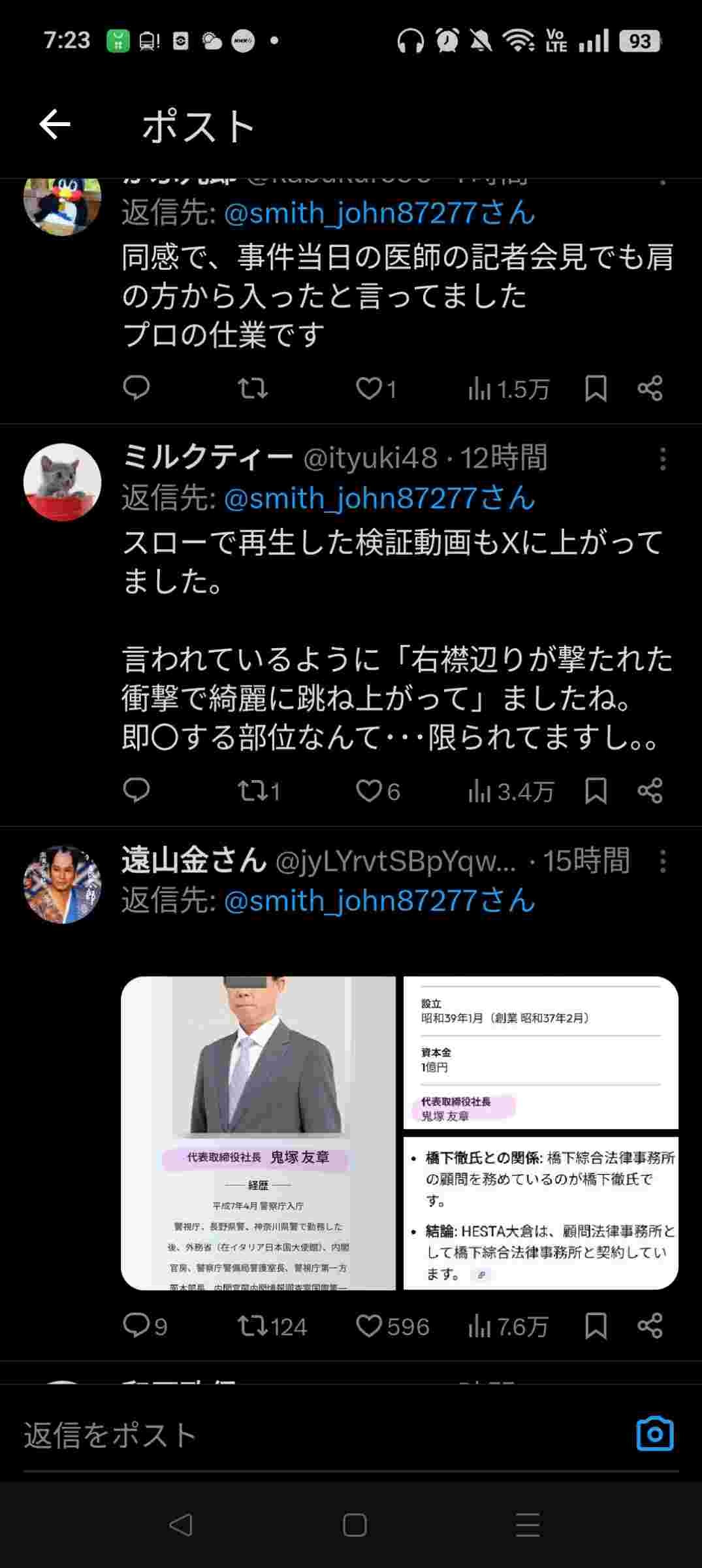
Task: Go back using the top arrow
Action: point(55,125)
